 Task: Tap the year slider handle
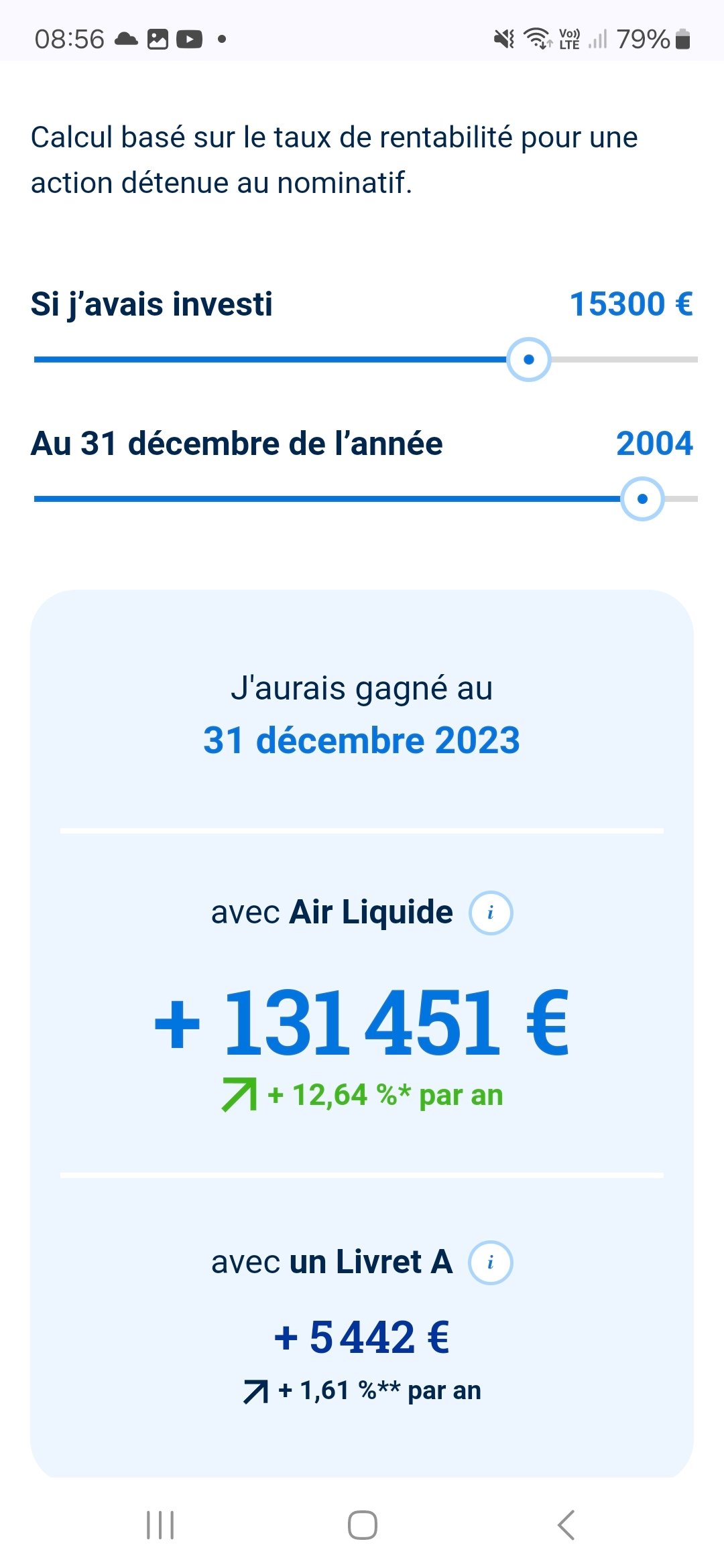(x=642, y=499)
